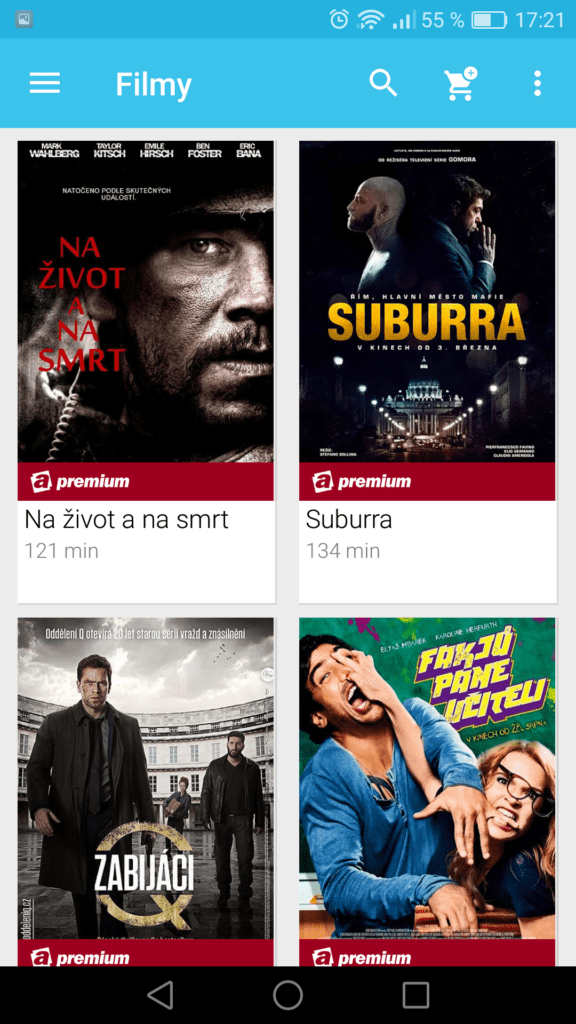Open the Na život a na smrt movie card
The height and width of the screenshot is (1024, 576).
(146, 372)
